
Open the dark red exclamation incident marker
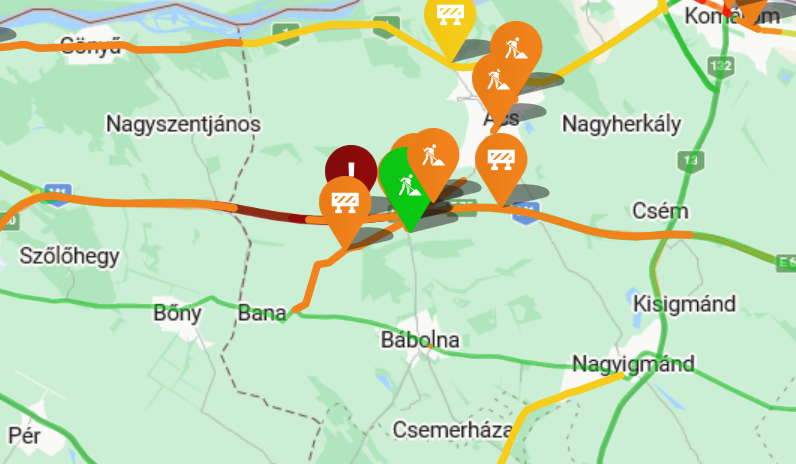point(350,166)
